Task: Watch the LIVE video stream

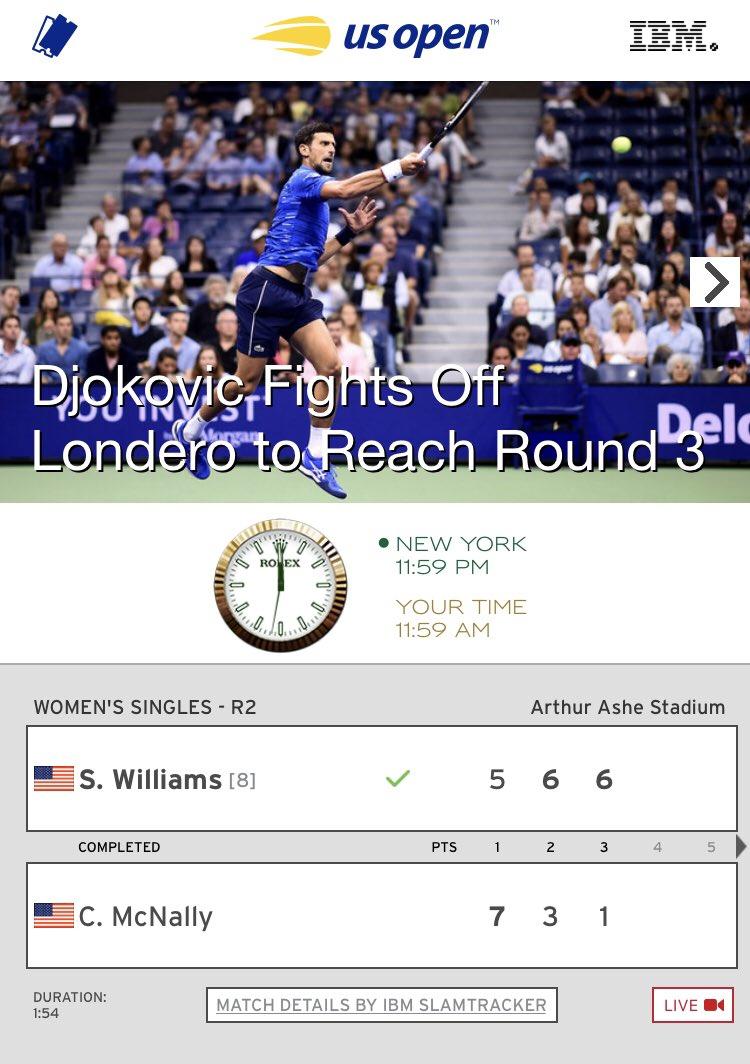Action: point(692,1005)
